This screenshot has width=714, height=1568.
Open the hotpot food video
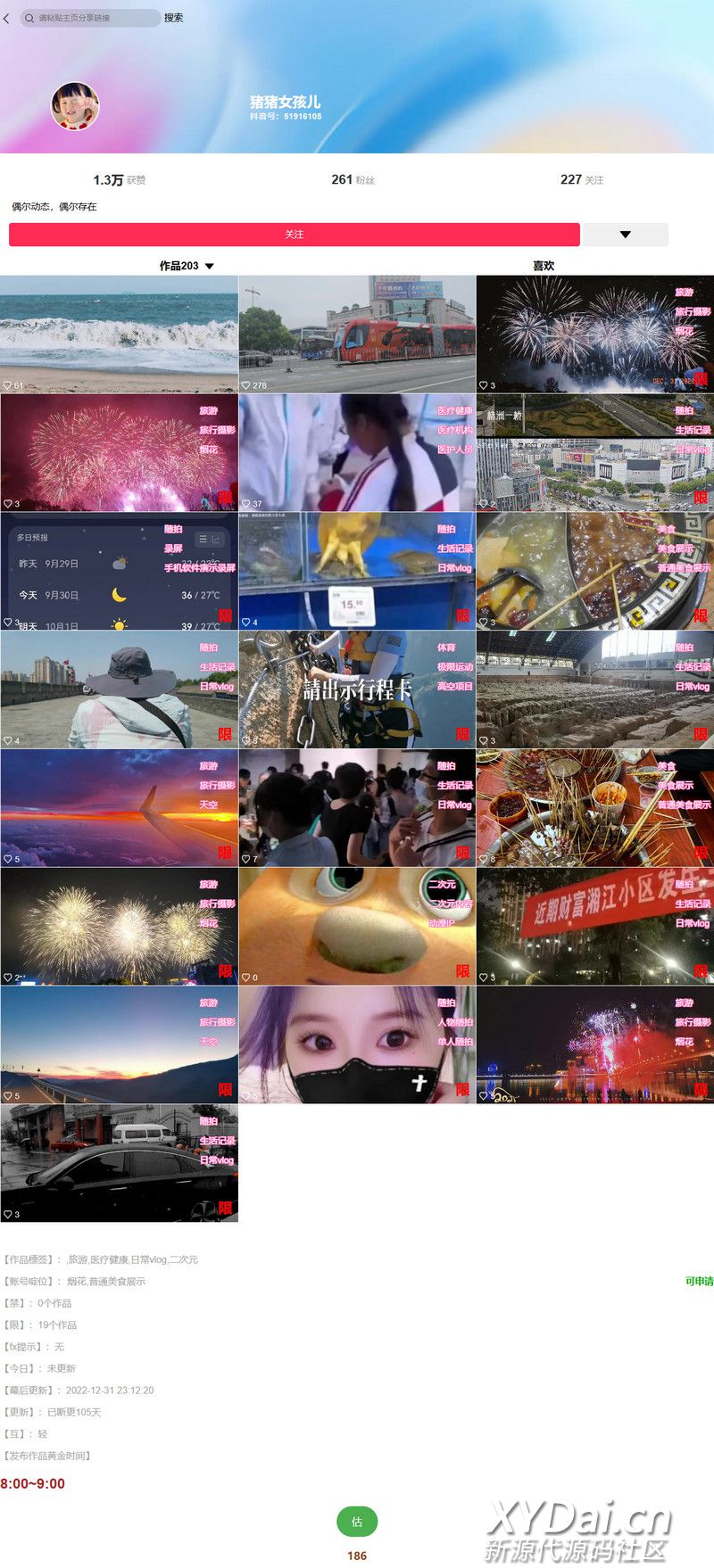594,571
